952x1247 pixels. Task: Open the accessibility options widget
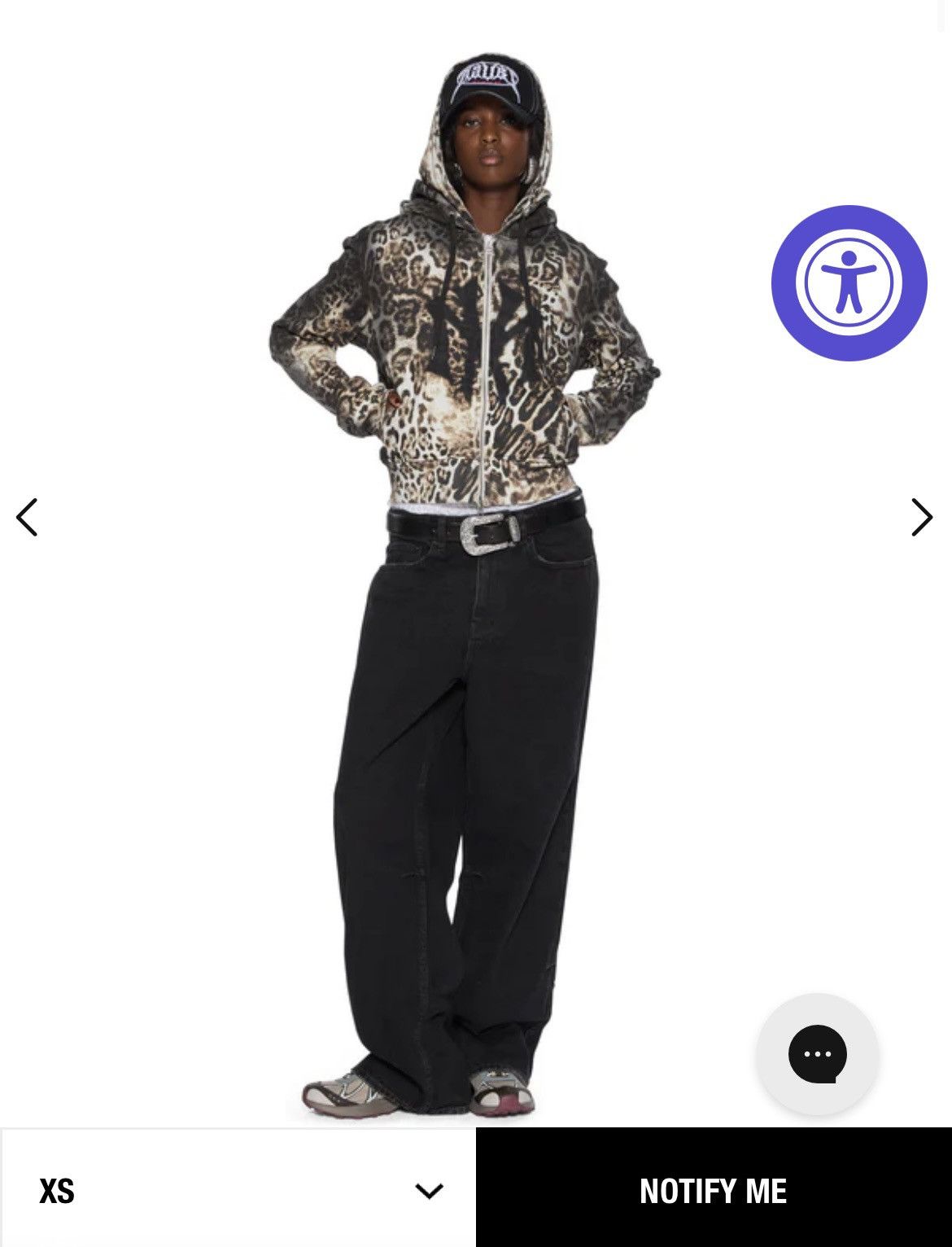[x=849, y=282]
